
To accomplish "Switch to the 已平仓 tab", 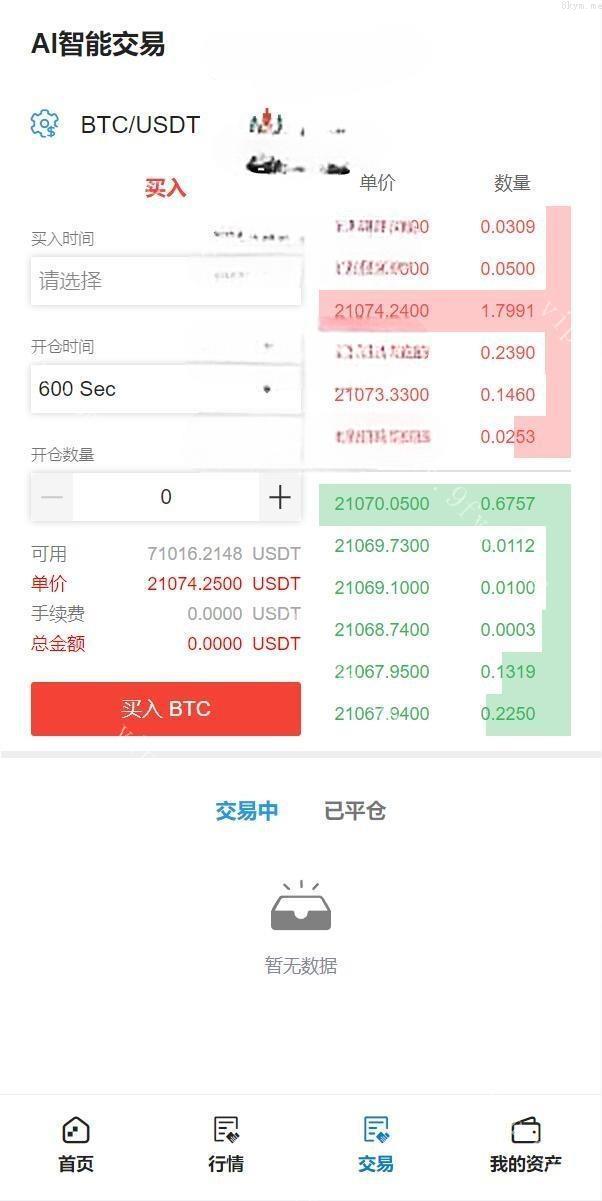I will 355,811.
